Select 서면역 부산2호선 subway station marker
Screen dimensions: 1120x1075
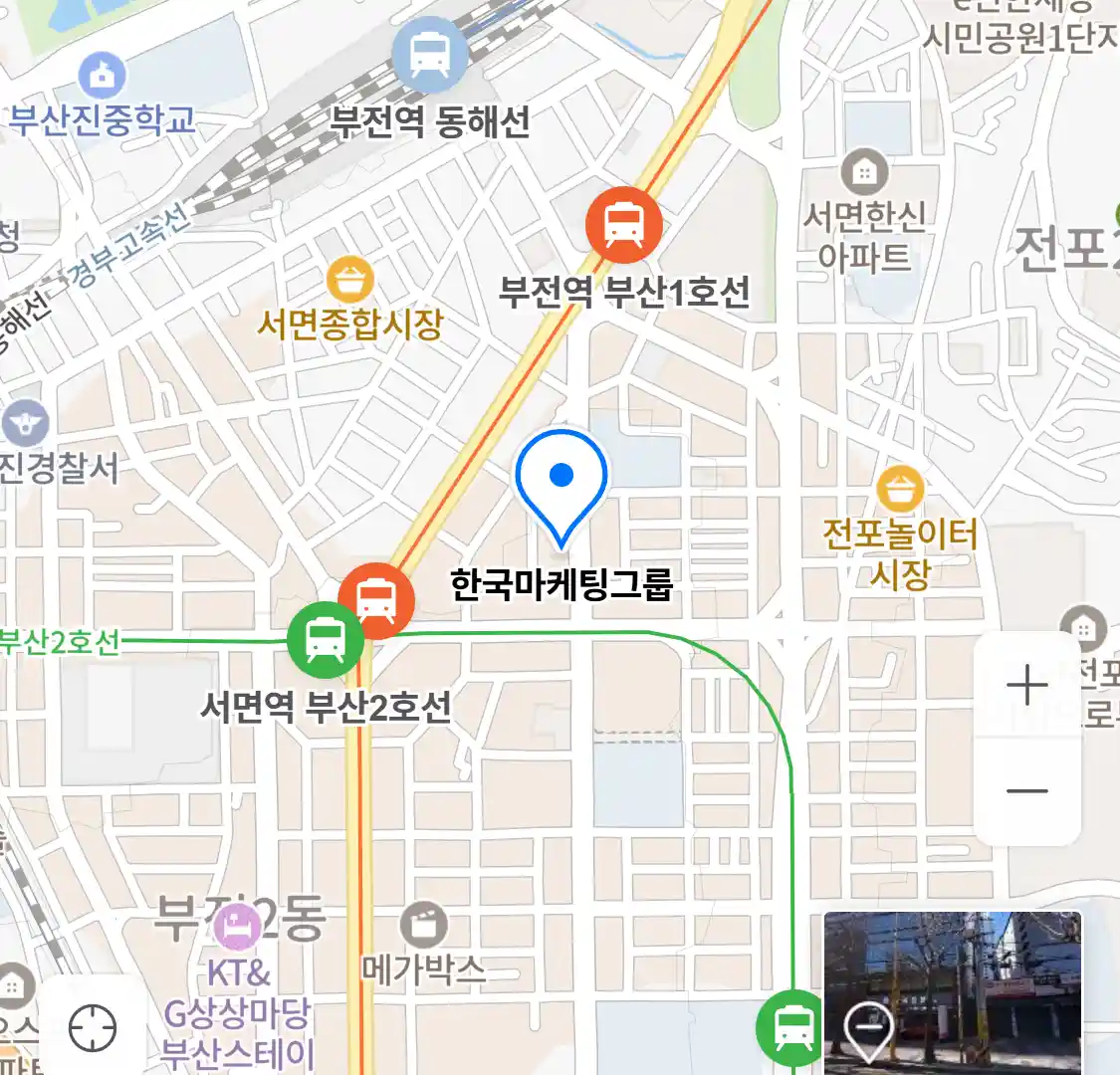coord(325,639)
